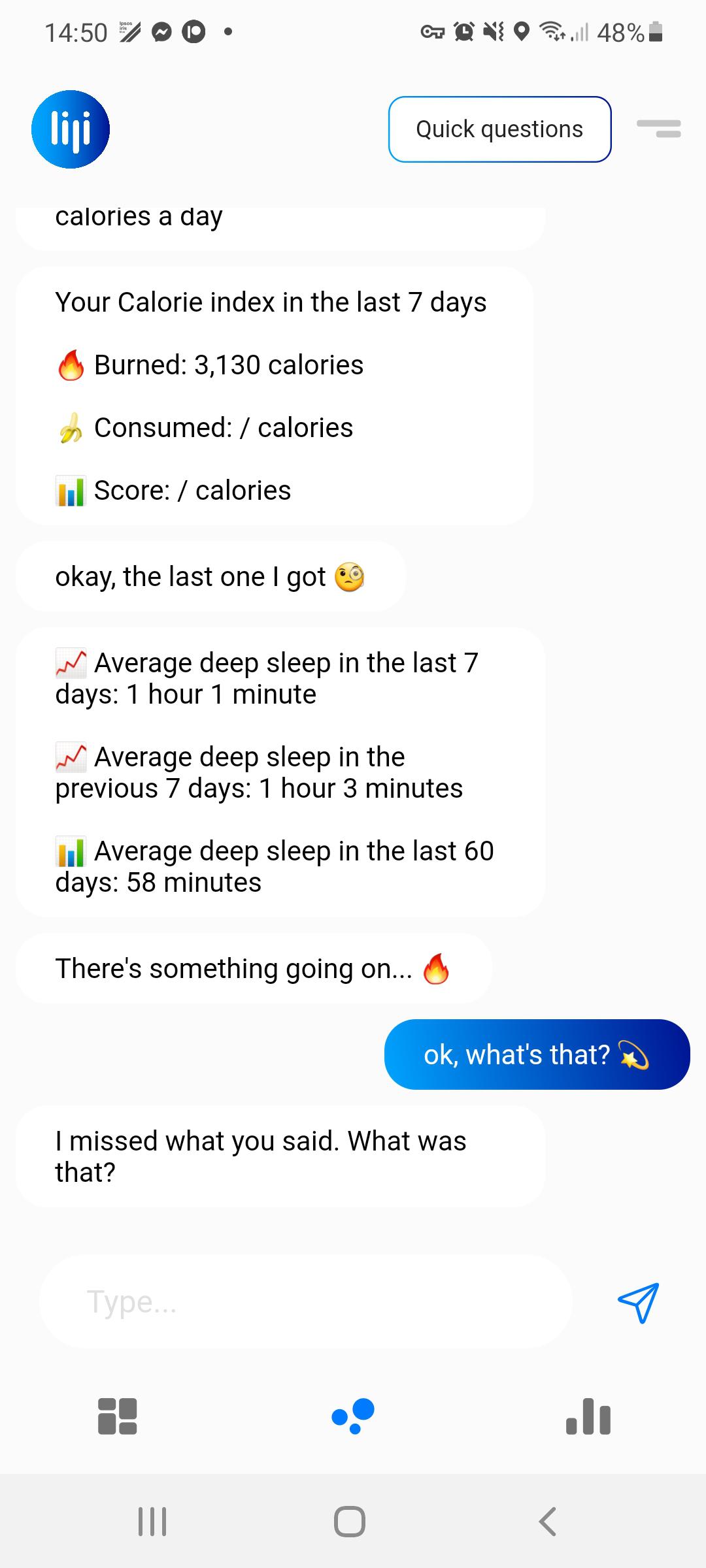Send the message with the paper plane icon

[638, 1302]
